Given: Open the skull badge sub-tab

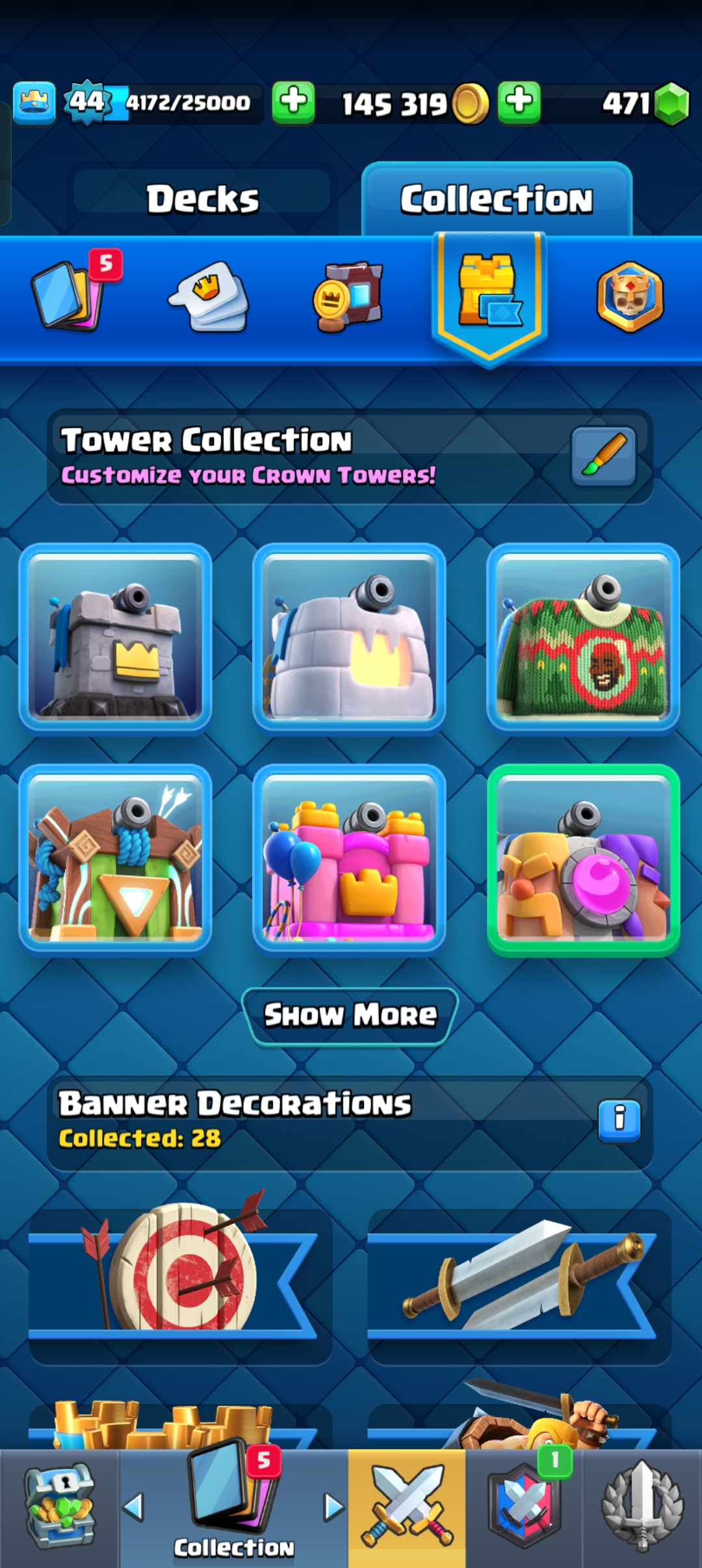Looking at the screenshot, I should (x=629, y=296).
